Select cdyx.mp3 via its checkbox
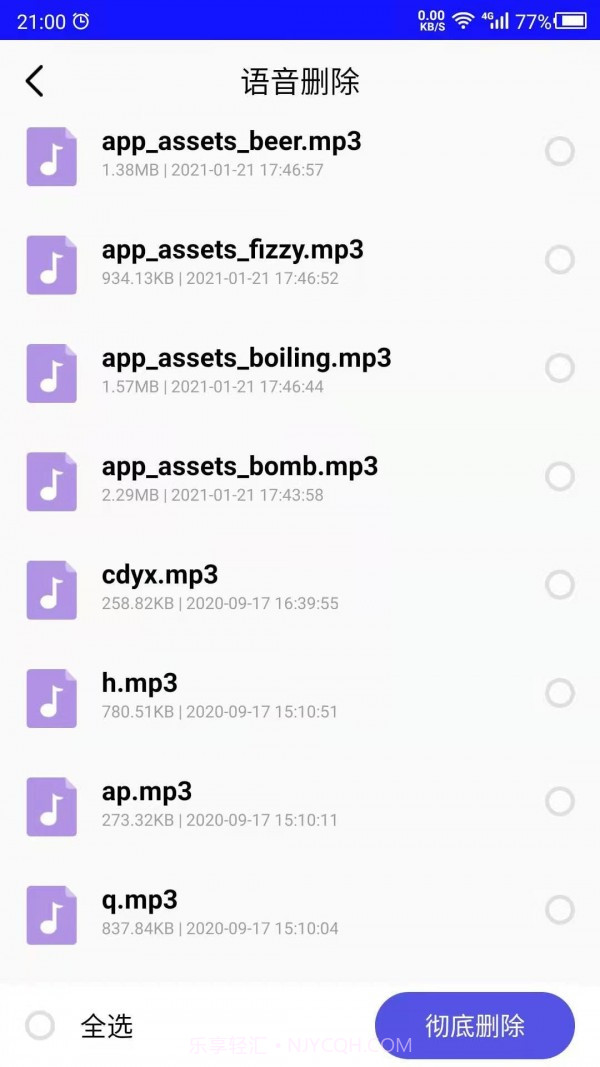The width and height of the screenshot is (600, 1067). 559,585
